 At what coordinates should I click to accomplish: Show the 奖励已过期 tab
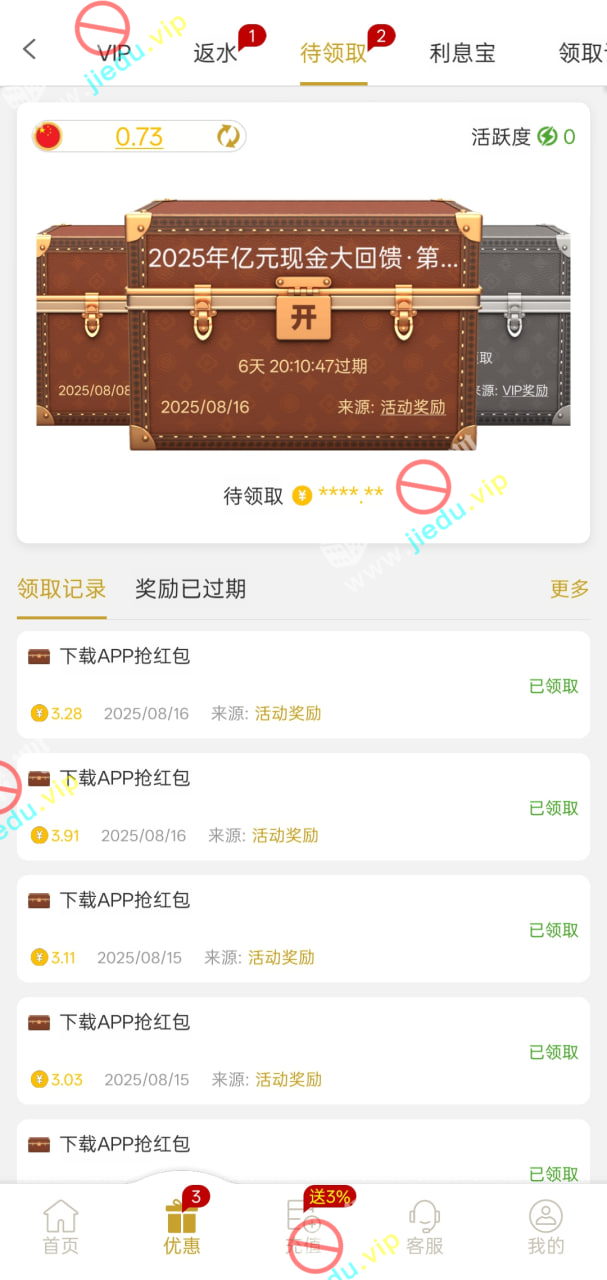pyautogui.click(x=190, y=589)
